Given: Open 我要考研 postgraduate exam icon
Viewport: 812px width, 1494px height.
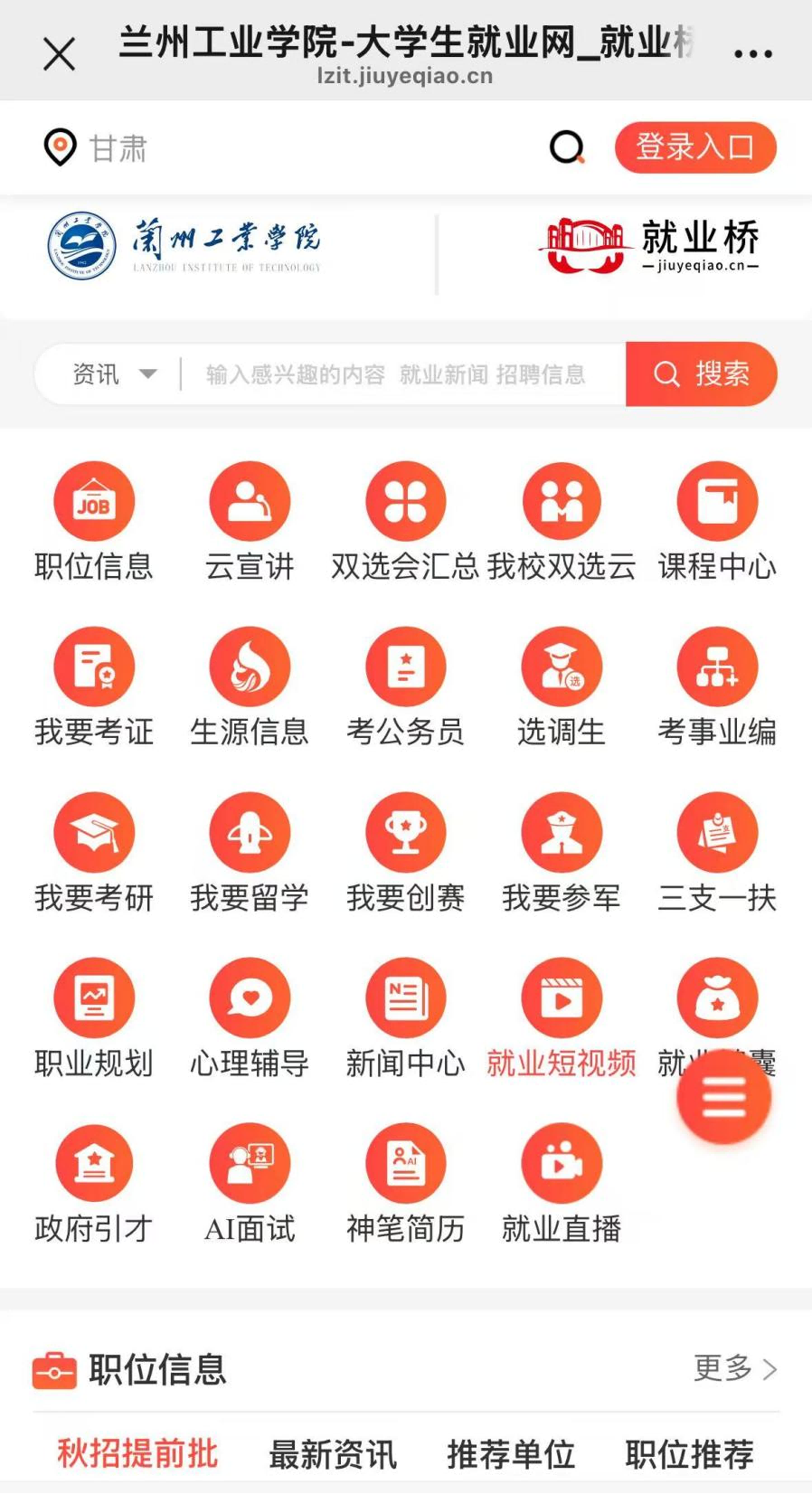Looking at the screenshot, I should [x=94, y=850].
